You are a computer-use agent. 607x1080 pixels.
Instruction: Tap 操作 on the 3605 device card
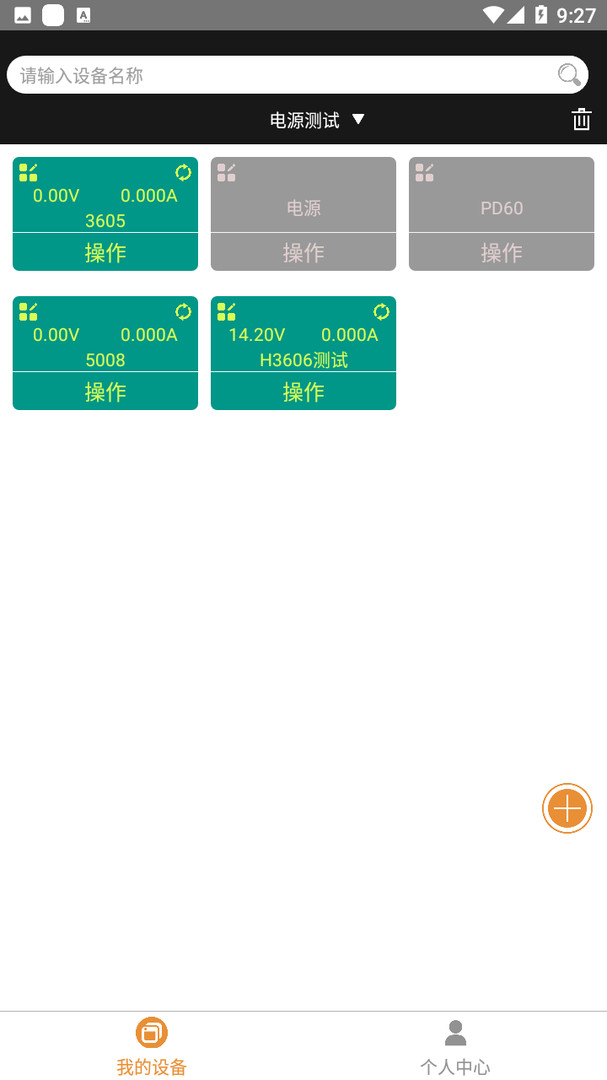[105, 252]
